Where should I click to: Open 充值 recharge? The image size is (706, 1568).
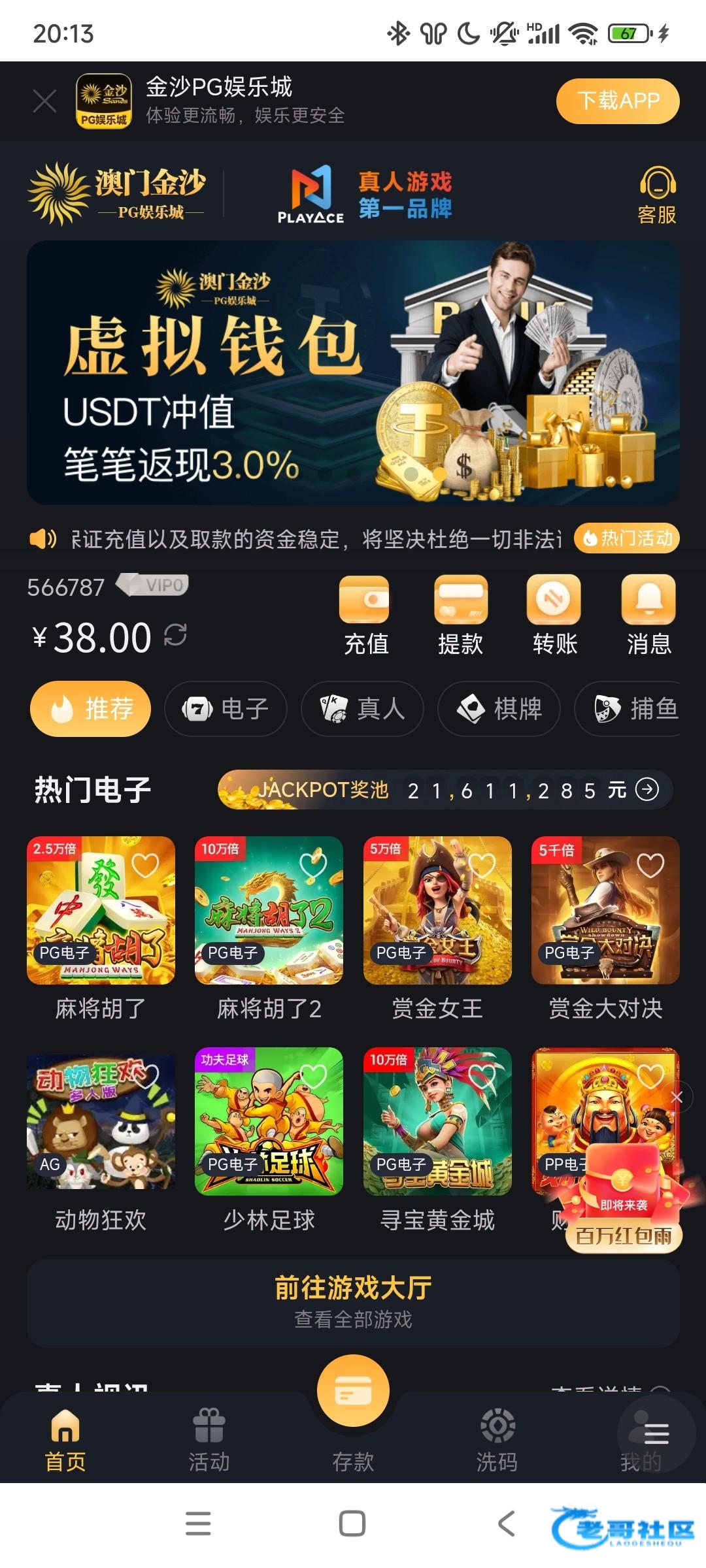[x=365, y=615]
